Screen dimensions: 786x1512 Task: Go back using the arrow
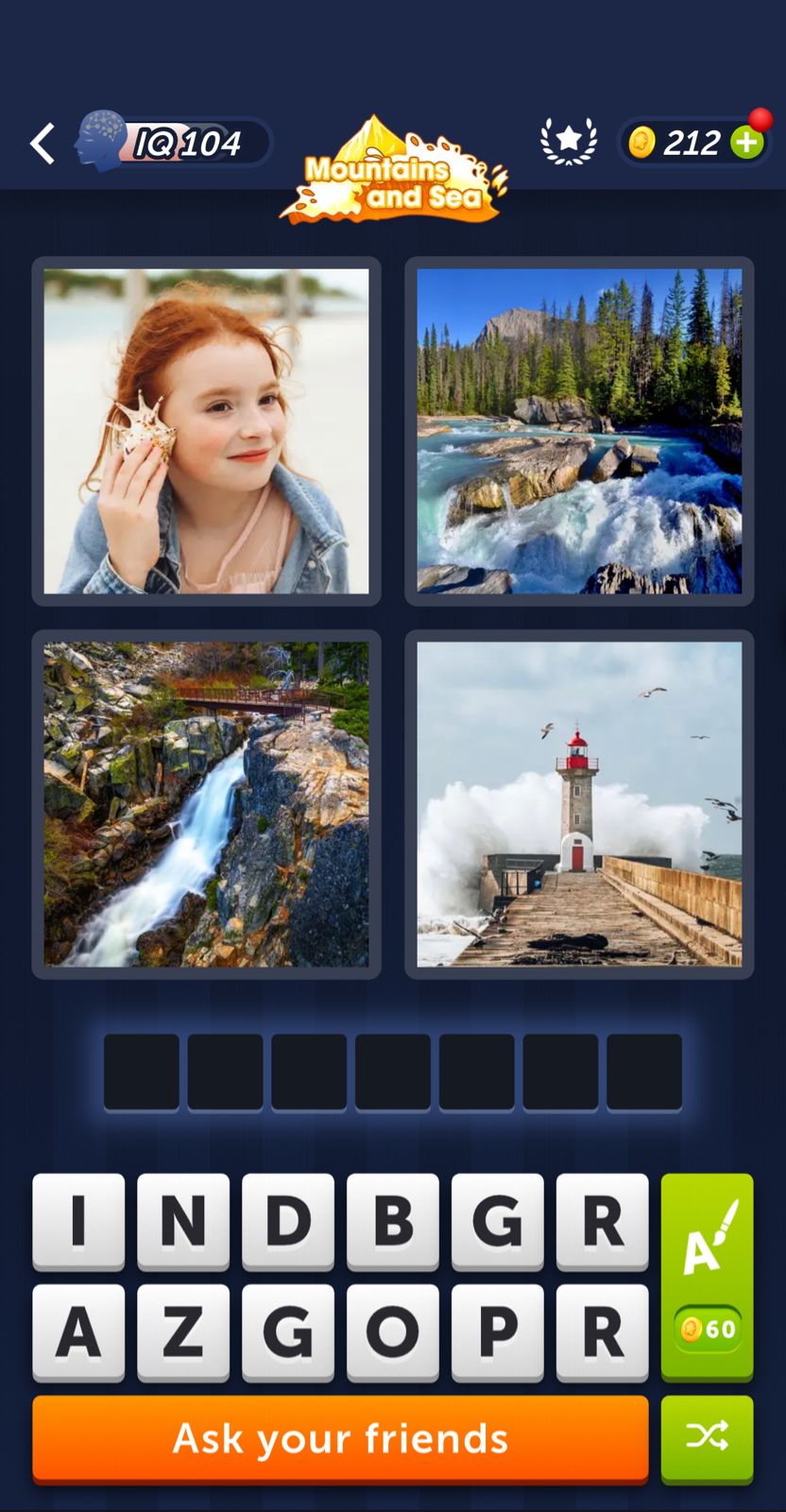tap(43, 144)
